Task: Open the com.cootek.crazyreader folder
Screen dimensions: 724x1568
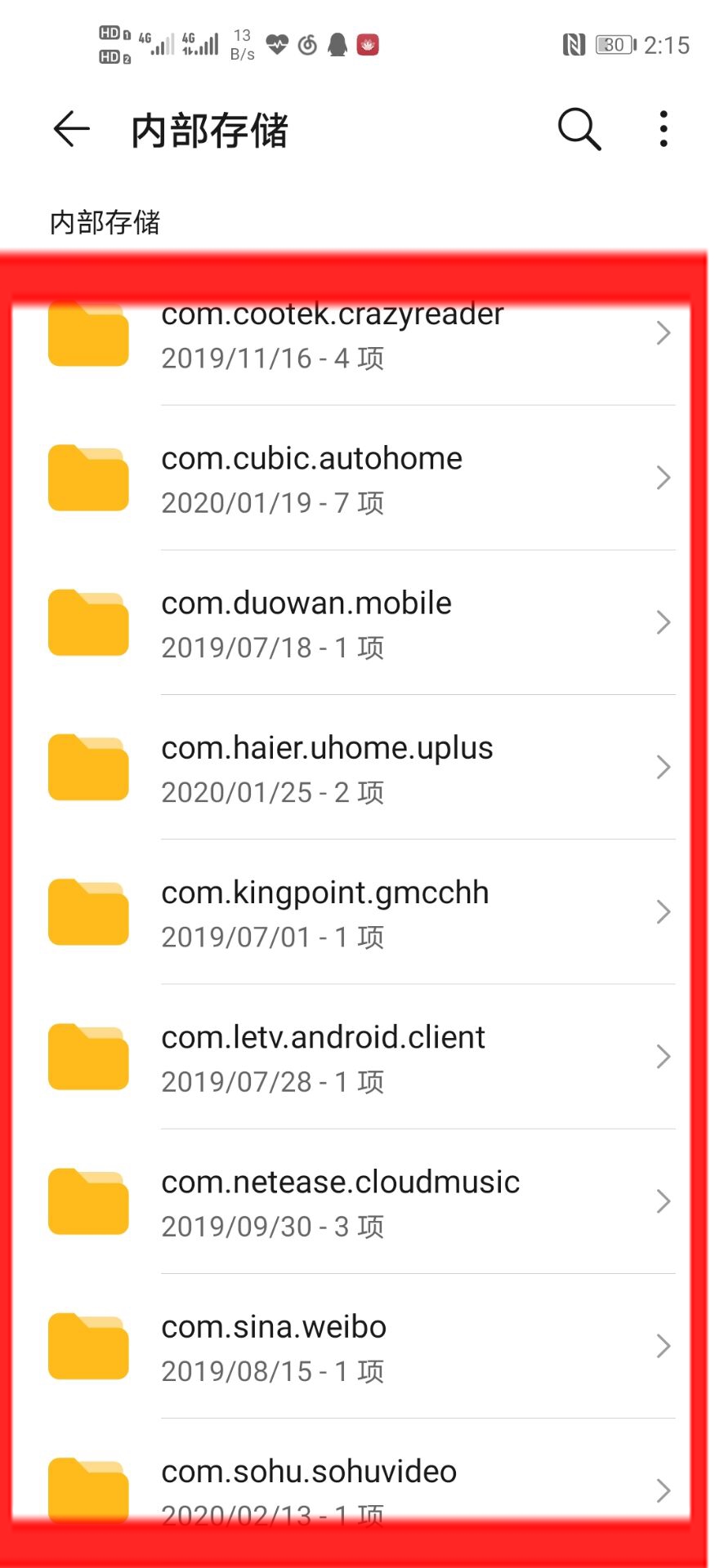Action: 360,335
